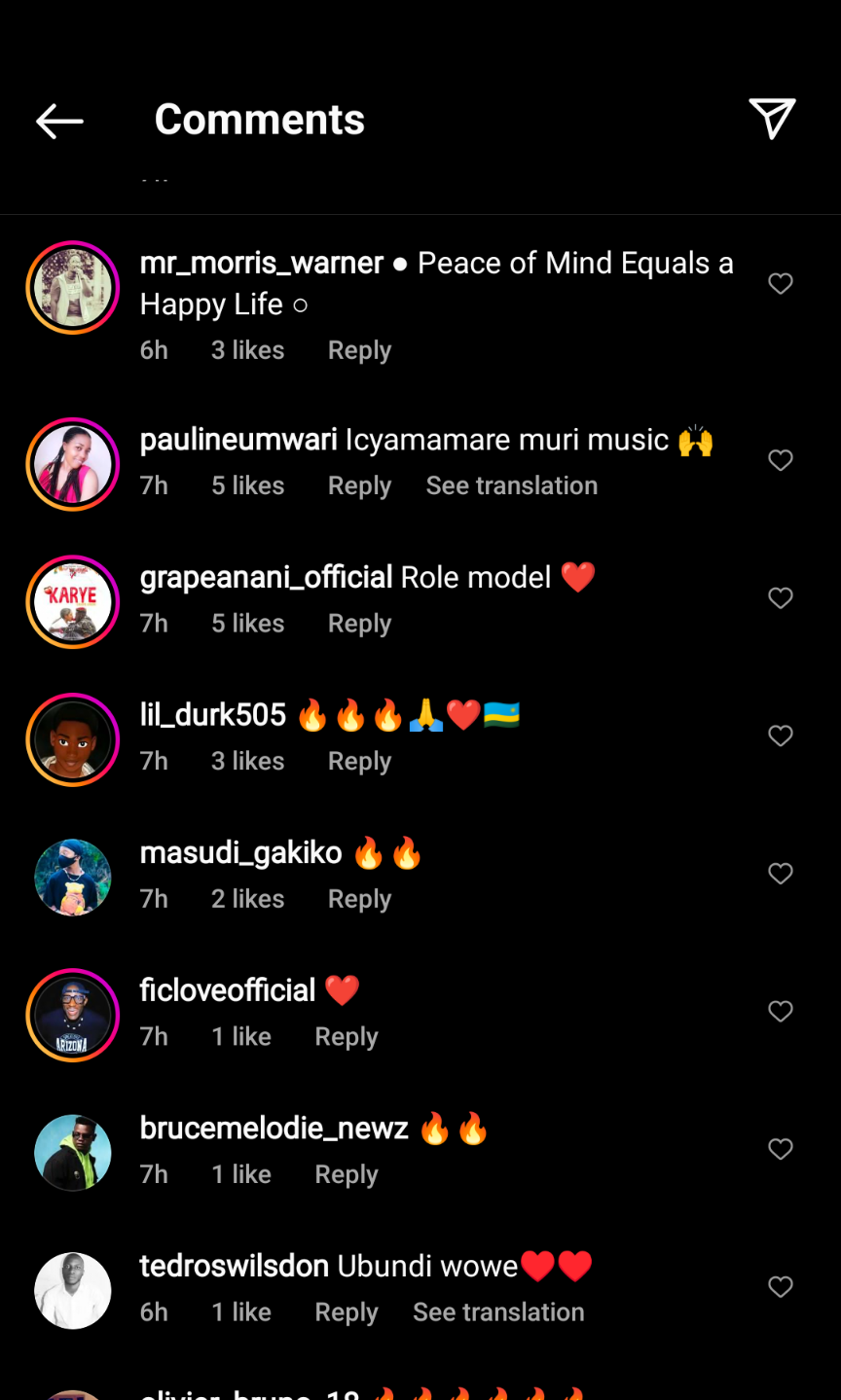Like lil_durk505's comment
The width and height of the screenshot is (841, 1400).
(781, 736)
